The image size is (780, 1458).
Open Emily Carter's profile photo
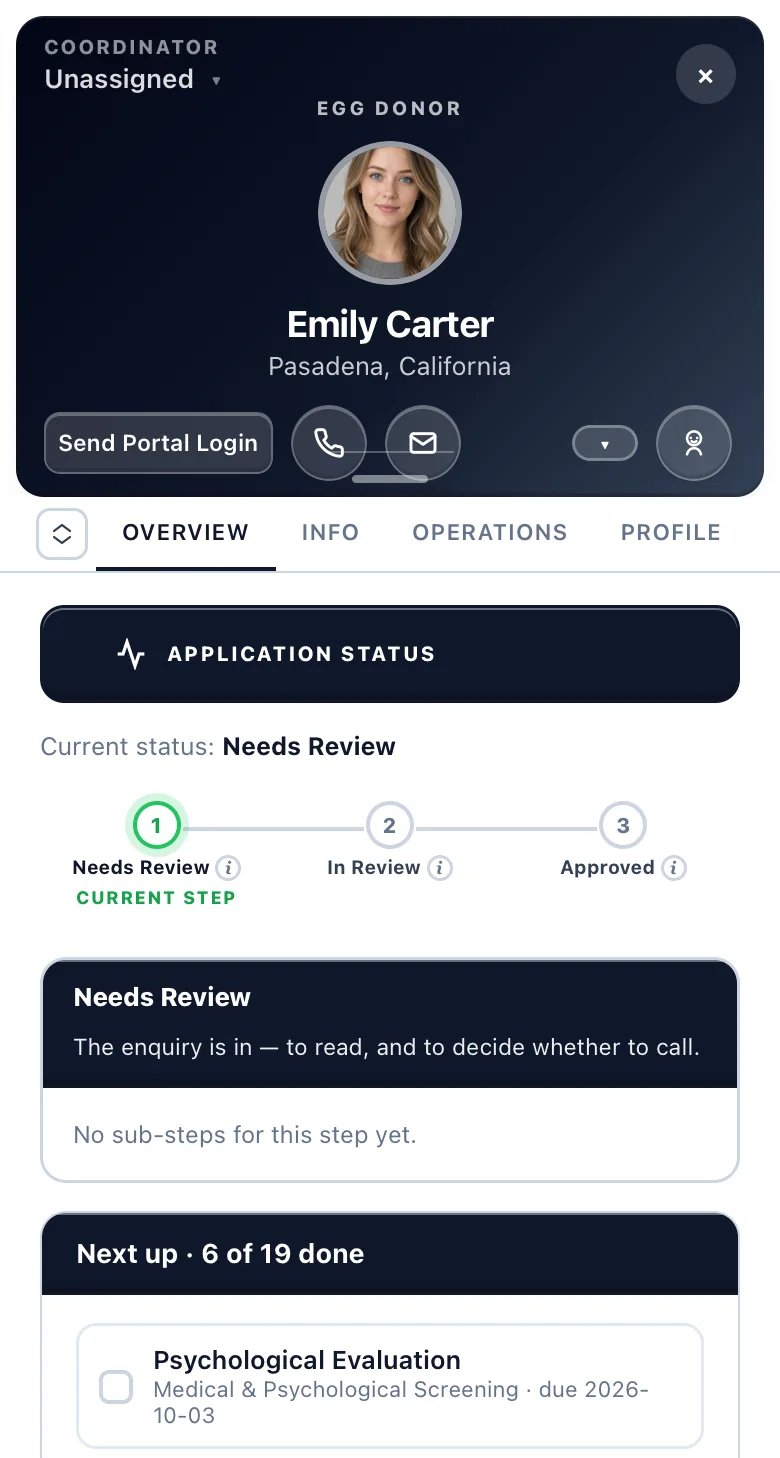(390, 213)
